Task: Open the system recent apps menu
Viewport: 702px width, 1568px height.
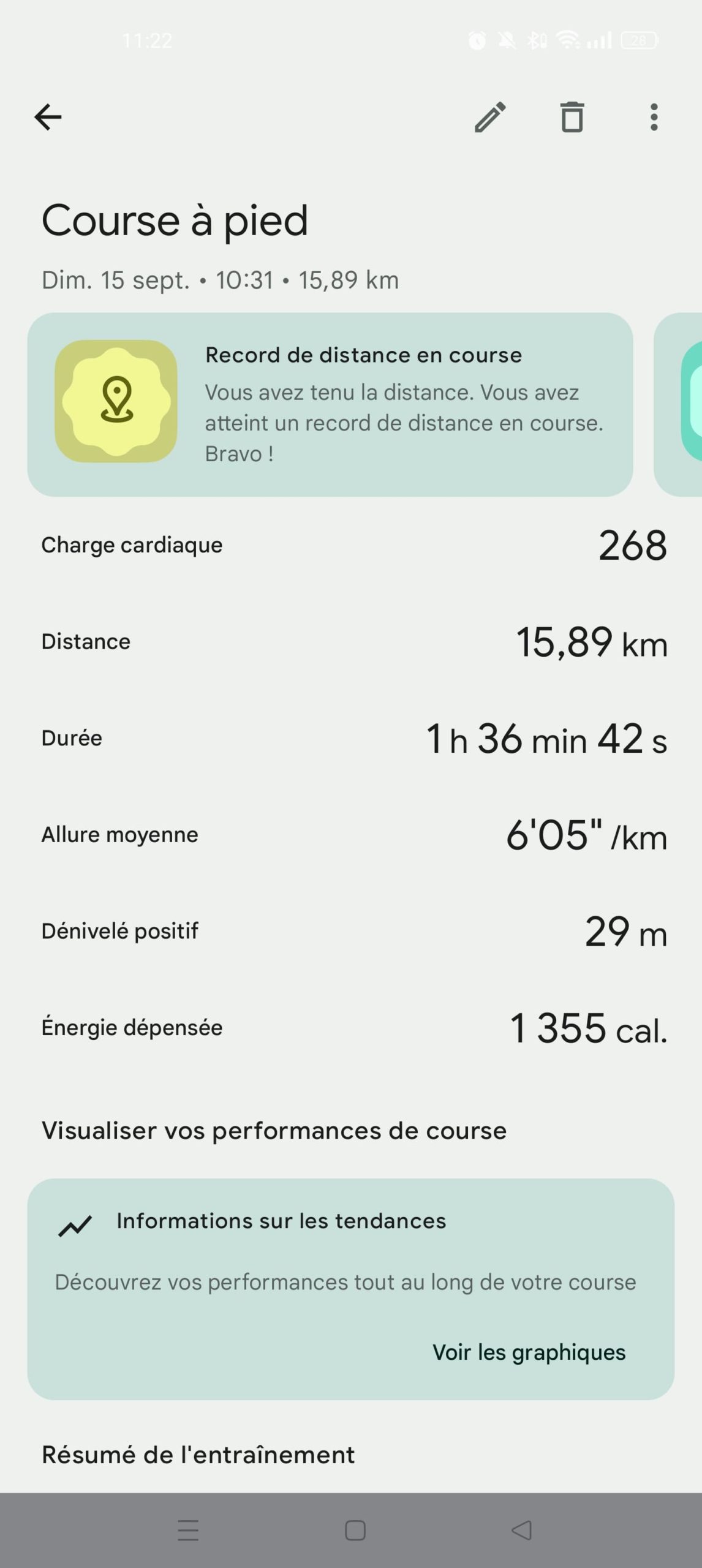Action: (188, 1530)
